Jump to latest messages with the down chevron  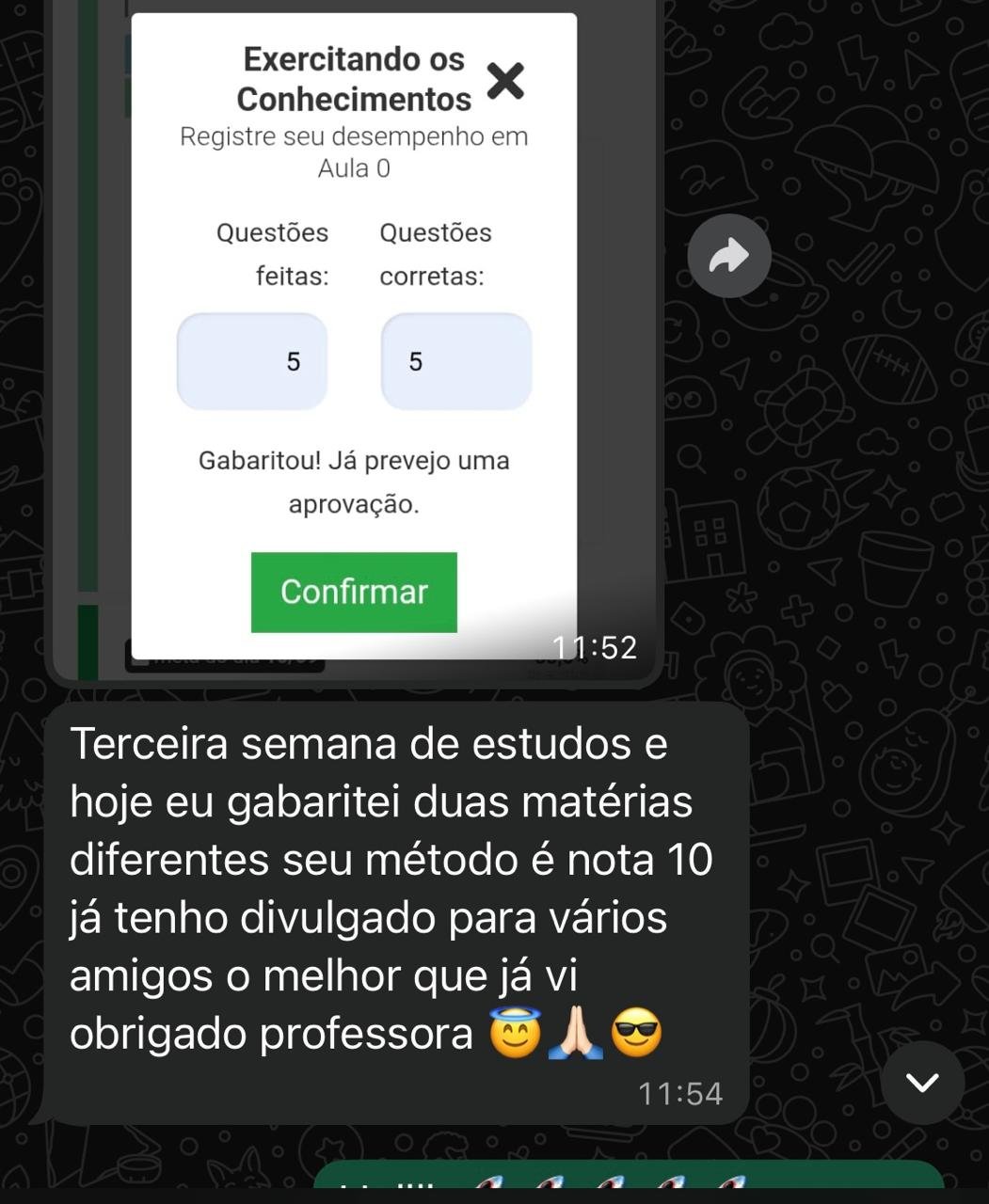point(922,1082)
